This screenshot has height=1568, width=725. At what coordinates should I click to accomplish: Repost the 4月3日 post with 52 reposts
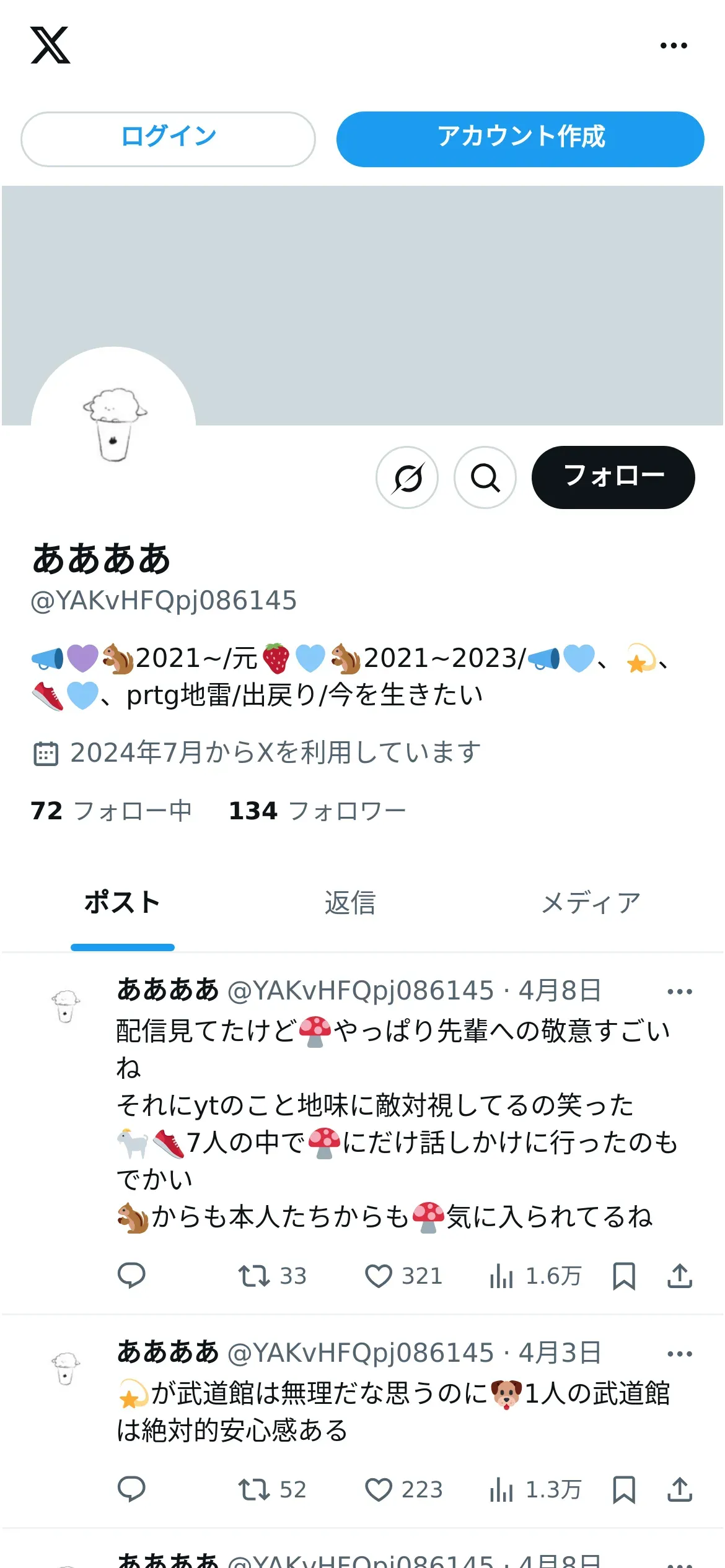tap(254, 1489)
